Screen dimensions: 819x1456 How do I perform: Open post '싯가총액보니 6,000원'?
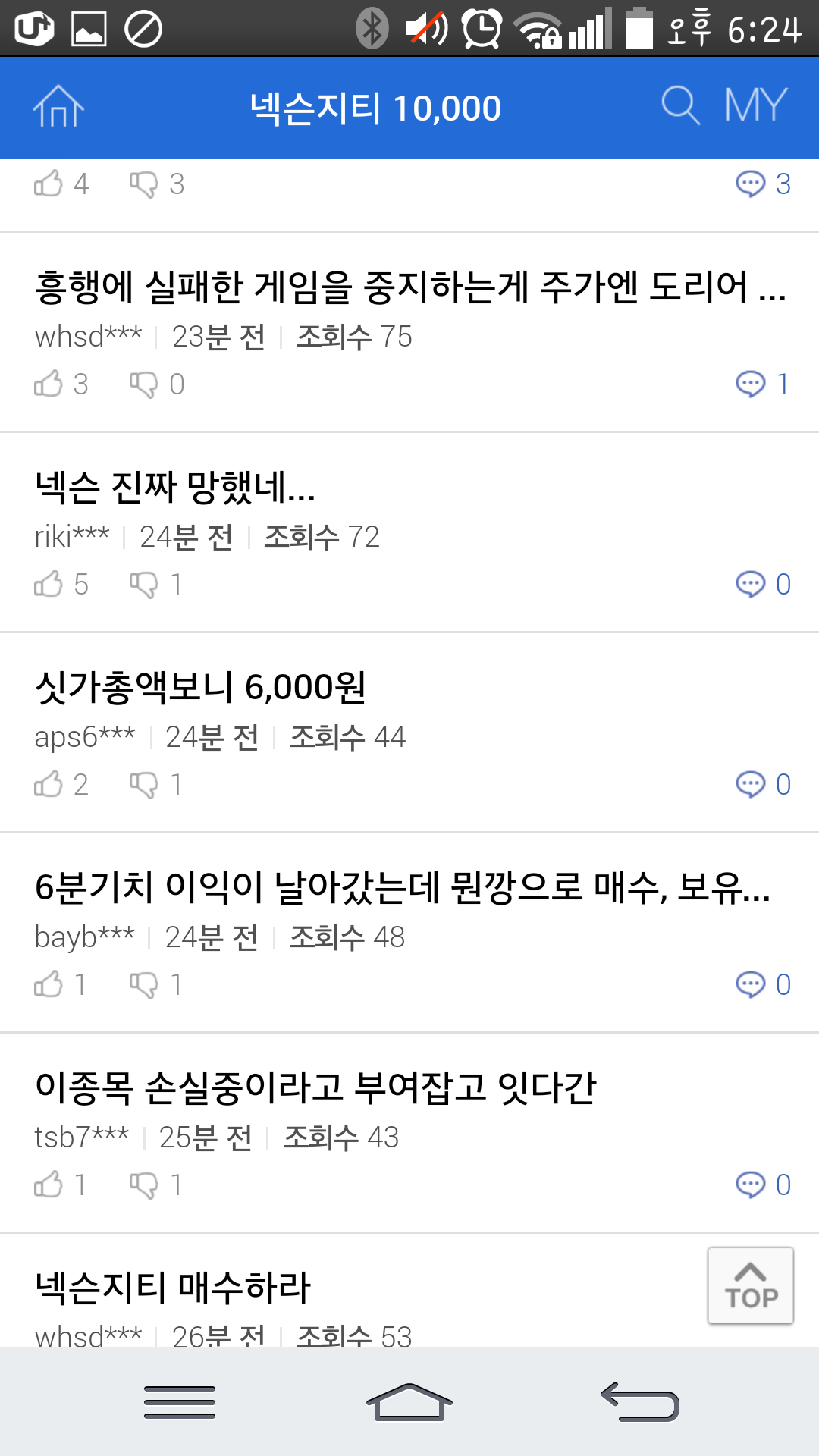click(x=200, y=687)
